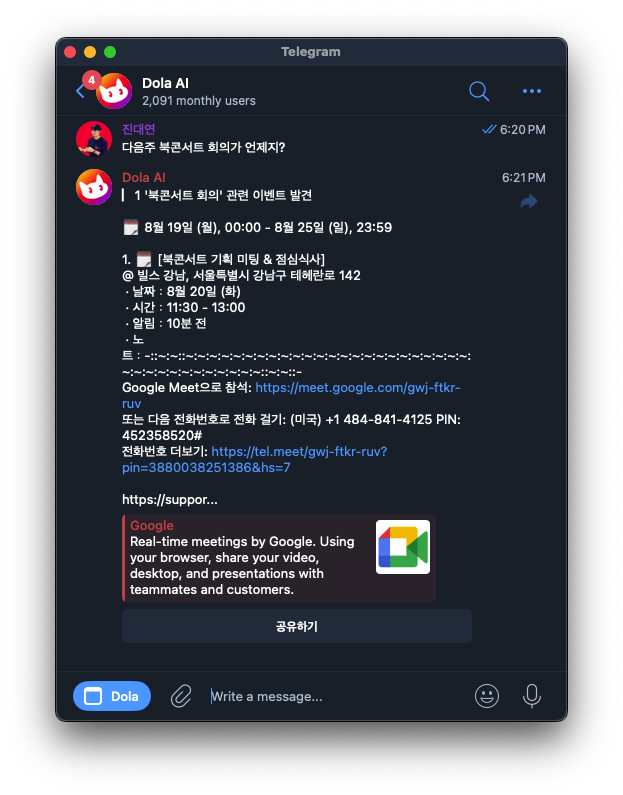Attach a file with the paperclip

point(181,696)
